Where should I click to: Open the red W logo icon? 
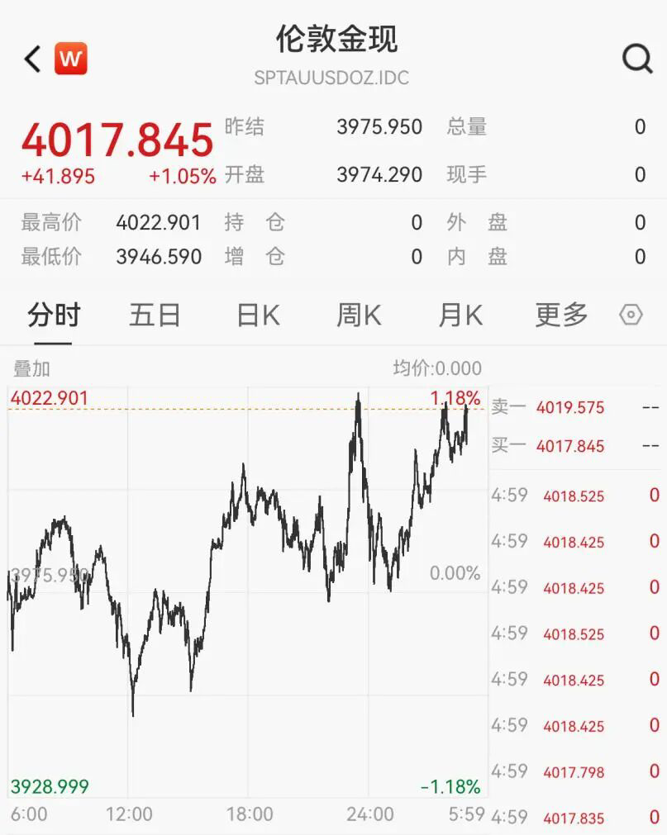coord(70,59)
